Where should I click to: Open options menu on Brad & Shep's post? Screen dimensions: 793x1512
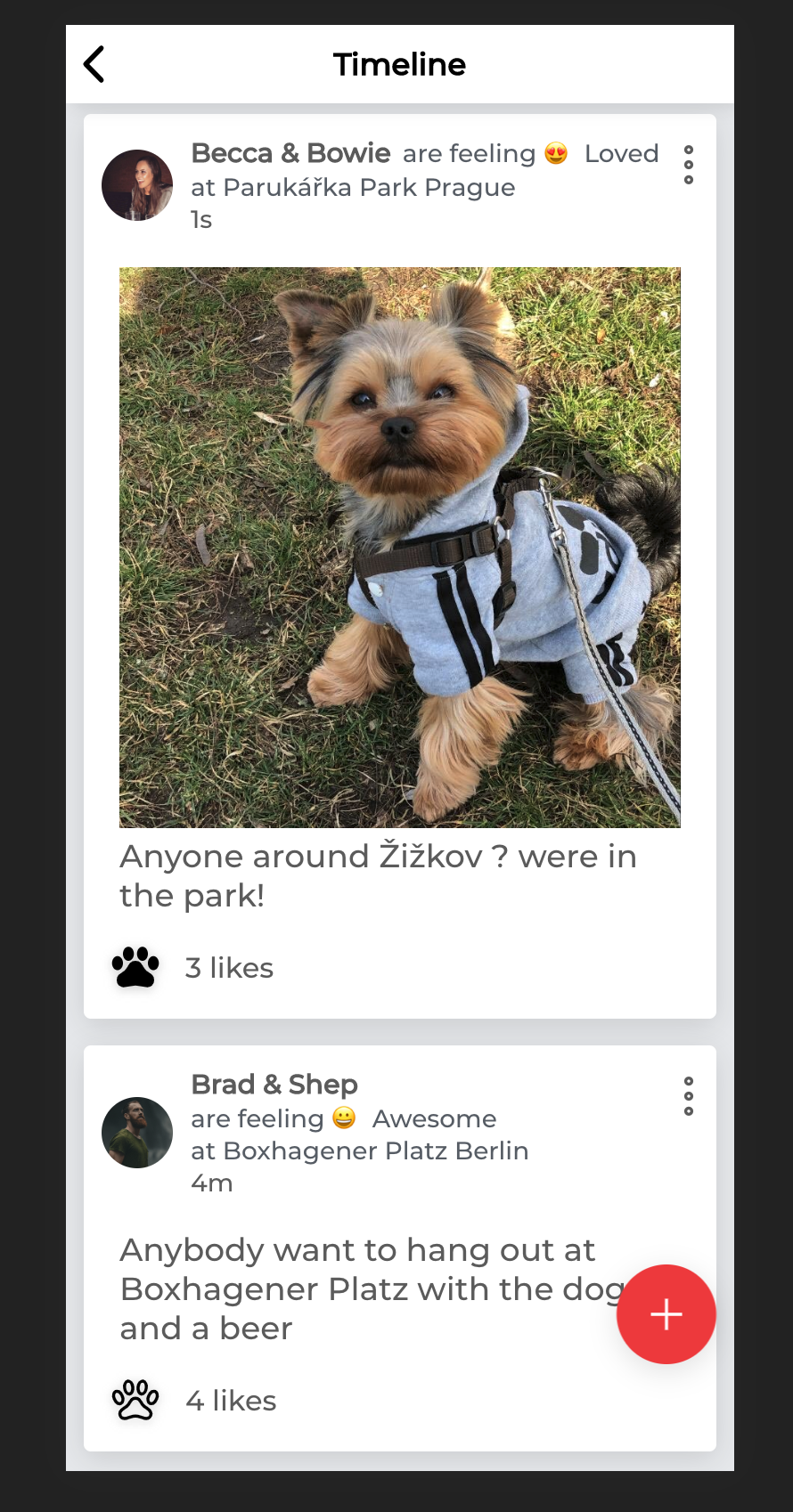click(688, 1096)
